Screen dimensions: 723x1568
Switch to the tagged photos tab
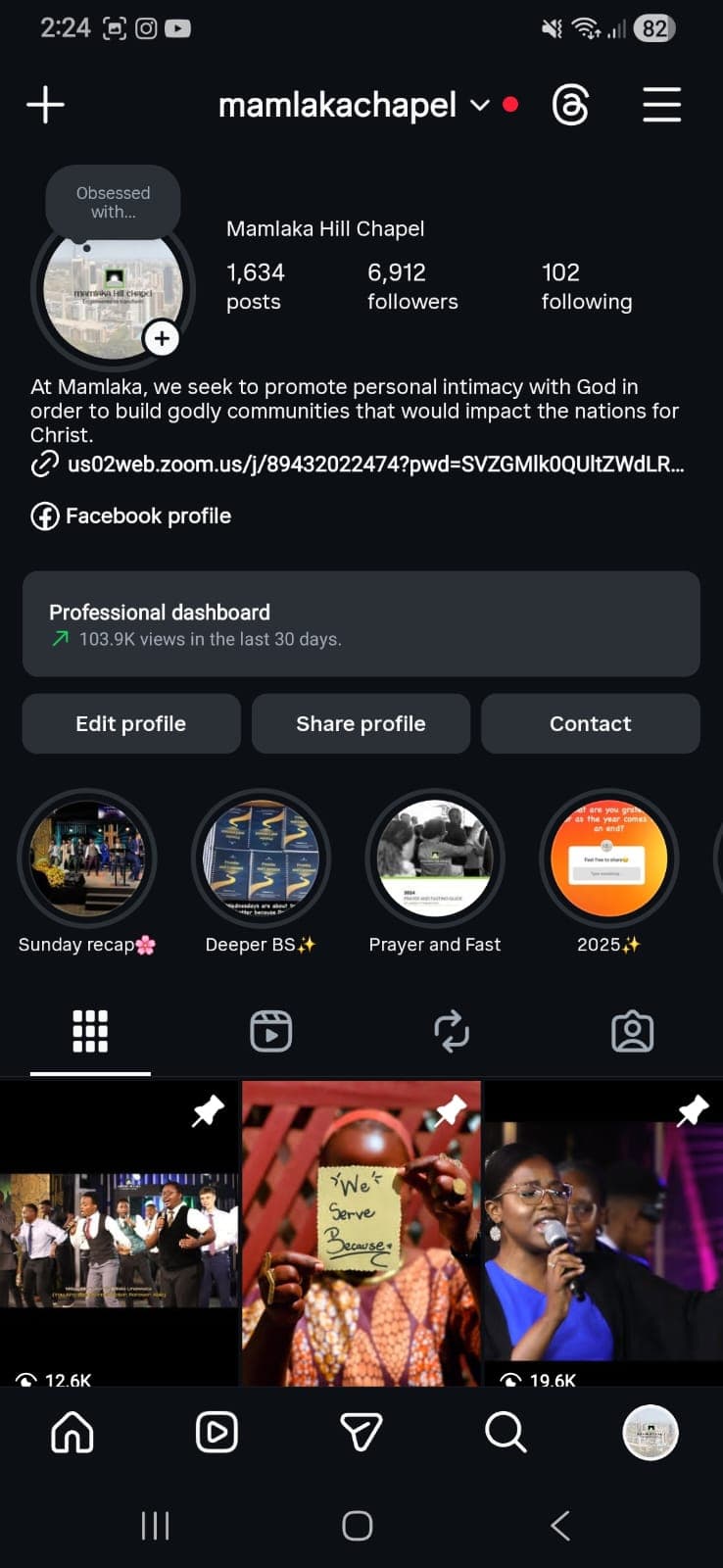coord(632,1032)
